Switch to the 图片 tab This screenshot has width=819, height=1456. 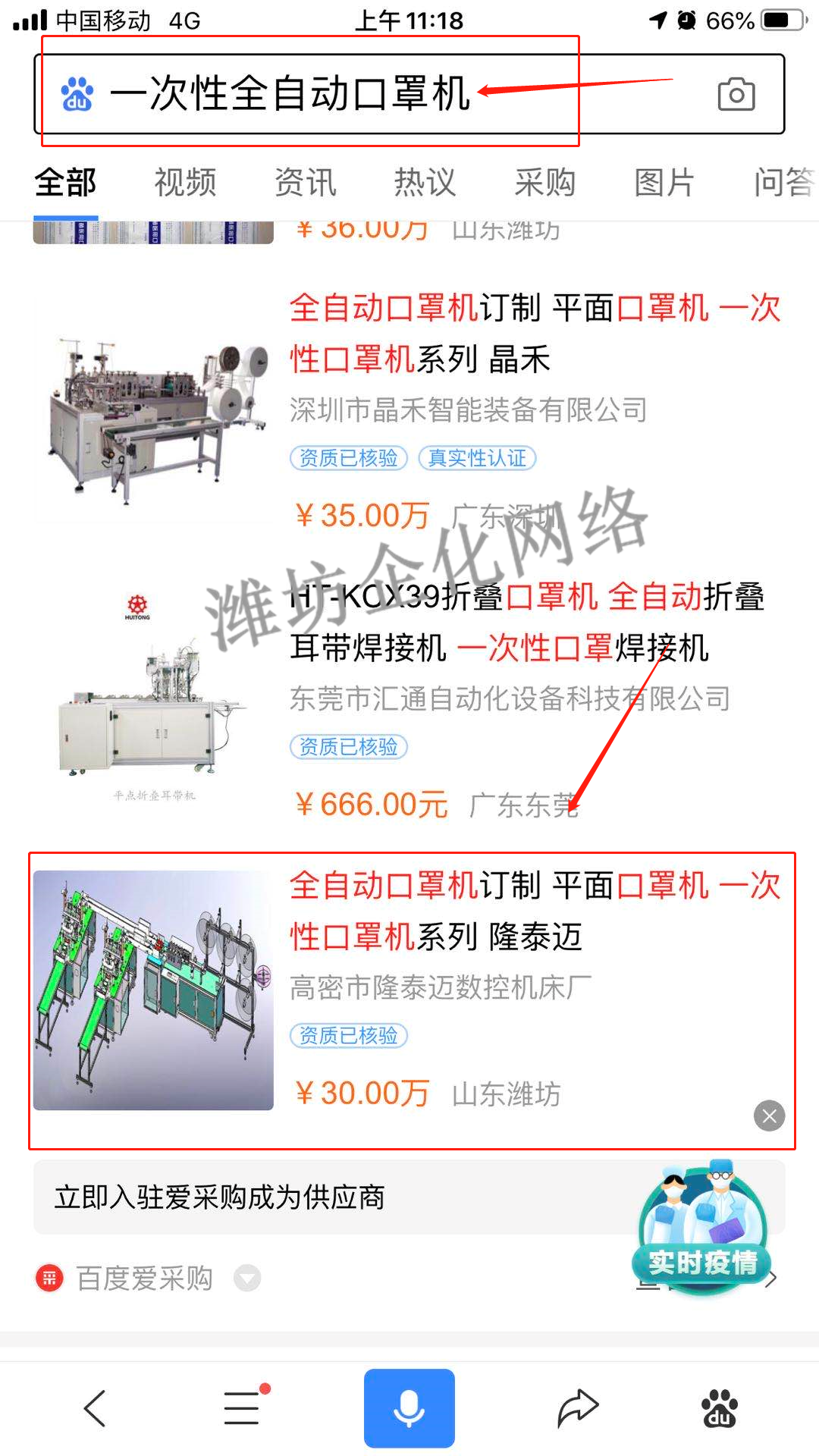[x=664, y=183]
